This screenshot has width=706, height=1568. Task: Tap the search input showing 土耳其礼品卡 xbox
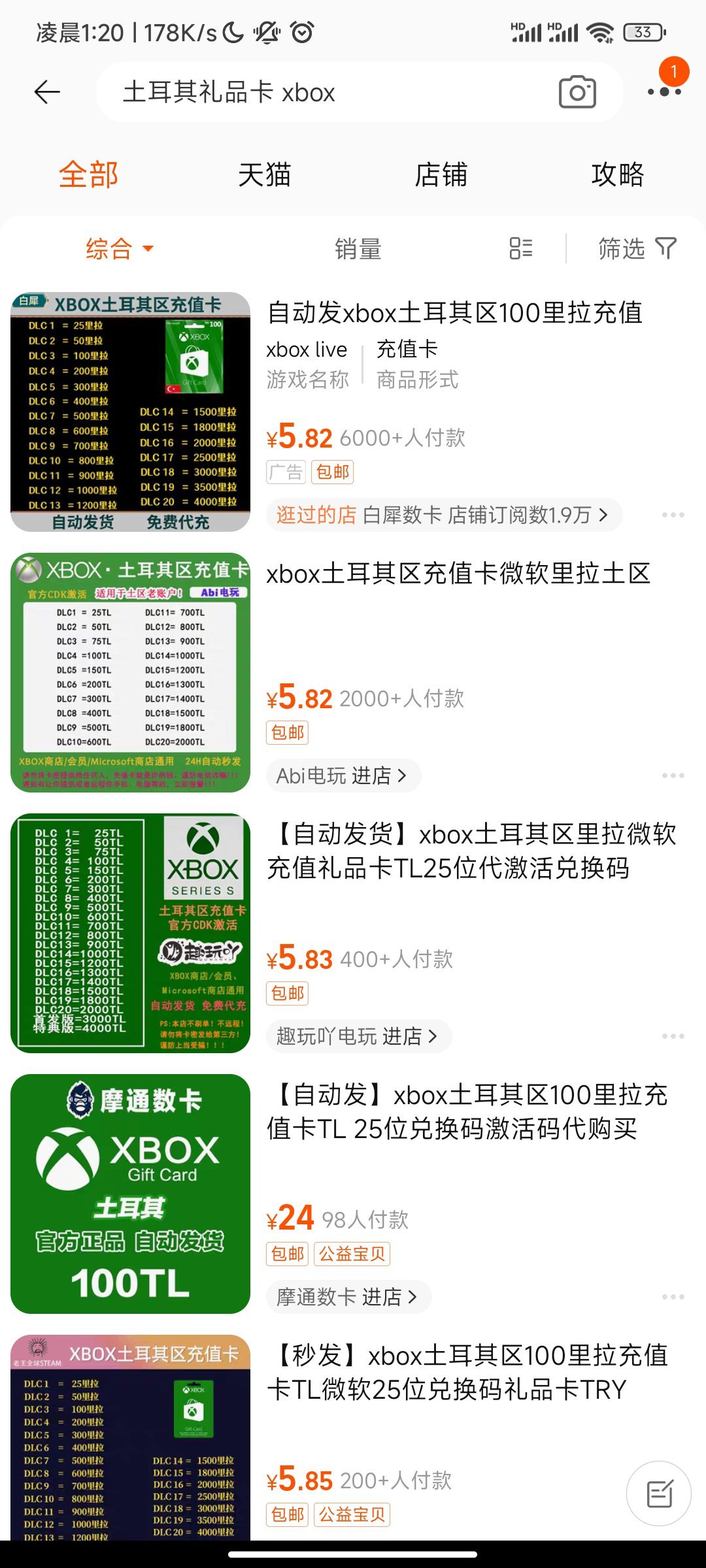tap(327, 92)
